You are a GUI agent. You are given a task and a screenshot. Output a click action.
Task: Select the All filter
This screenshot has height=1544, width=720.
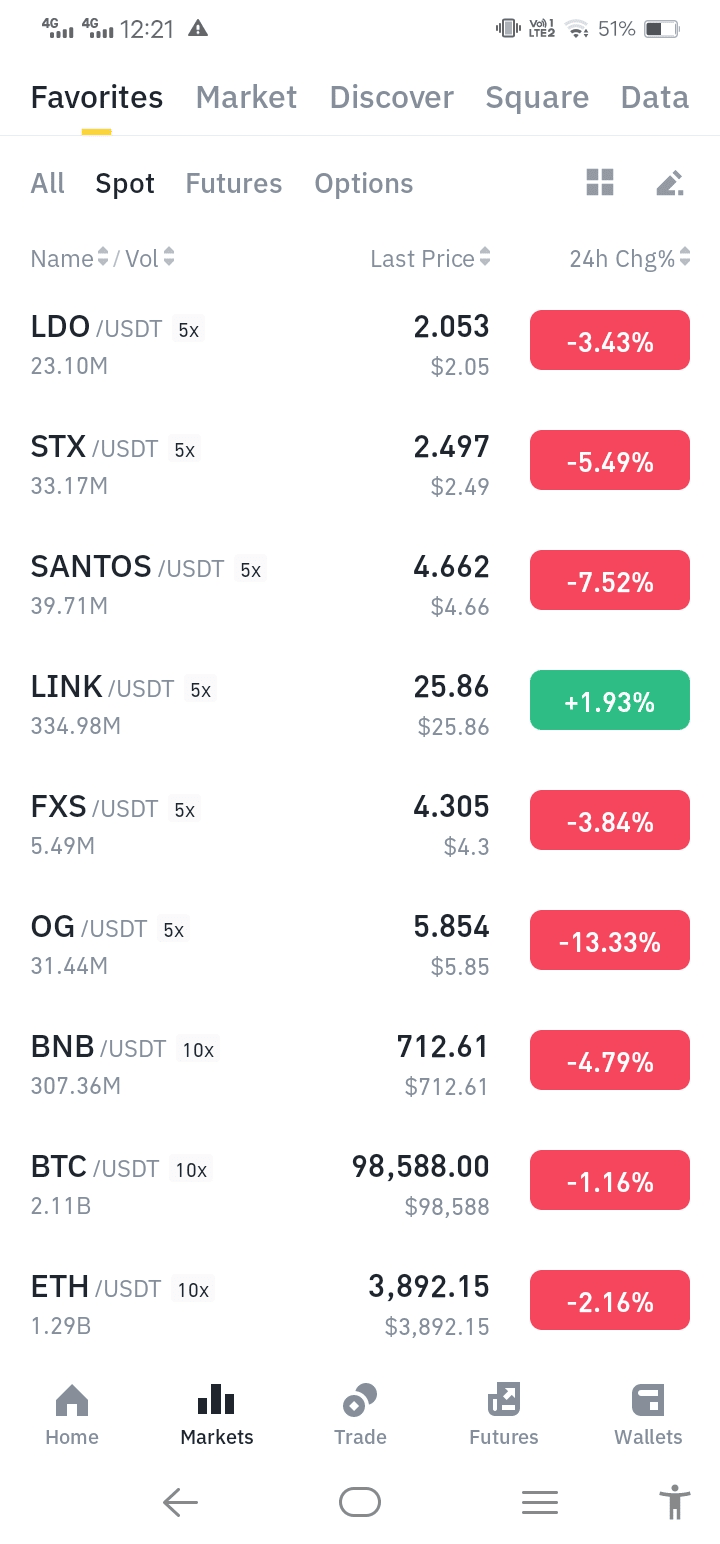tap(48, 184)
